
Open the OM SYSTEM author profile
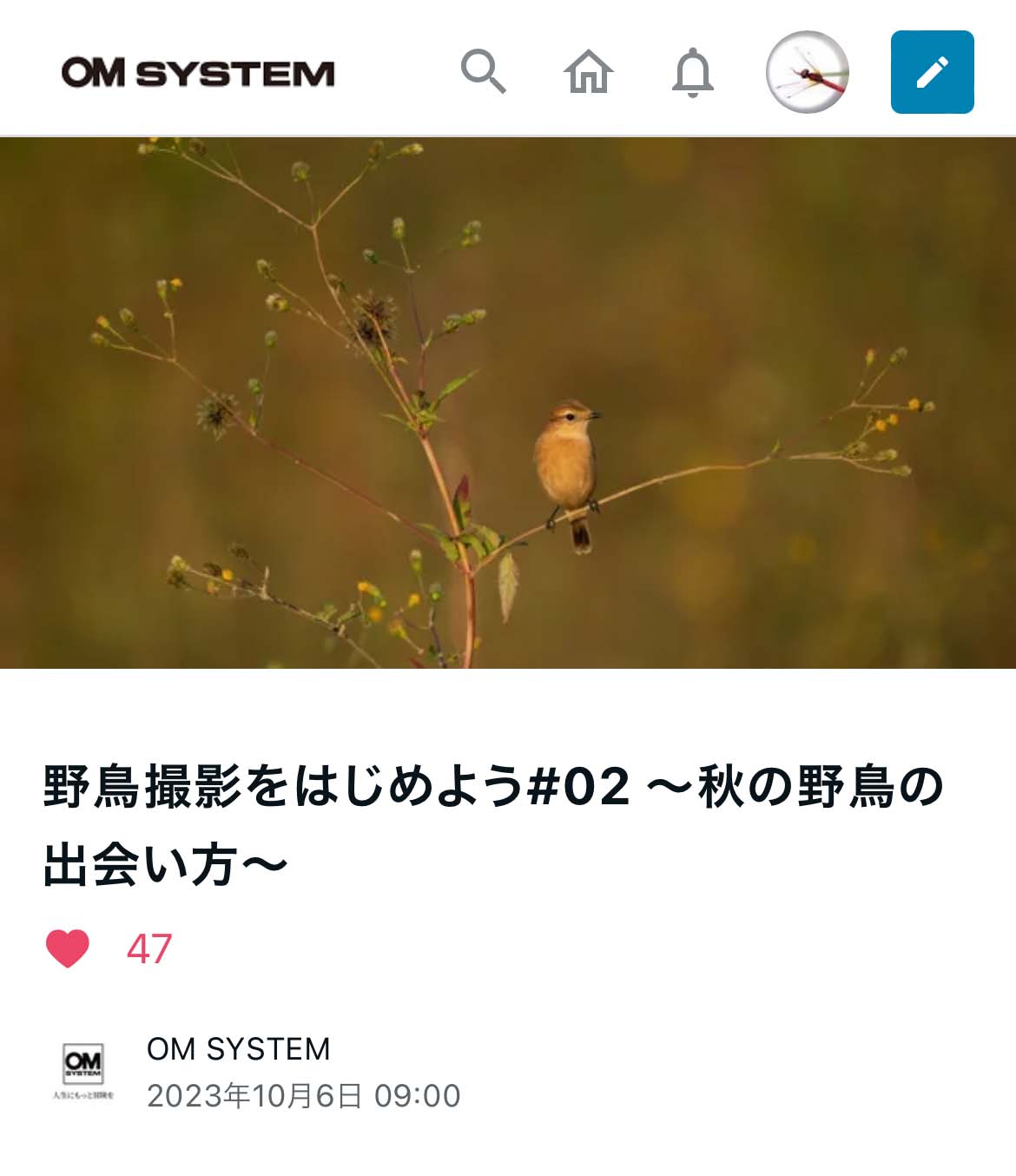238,1049
